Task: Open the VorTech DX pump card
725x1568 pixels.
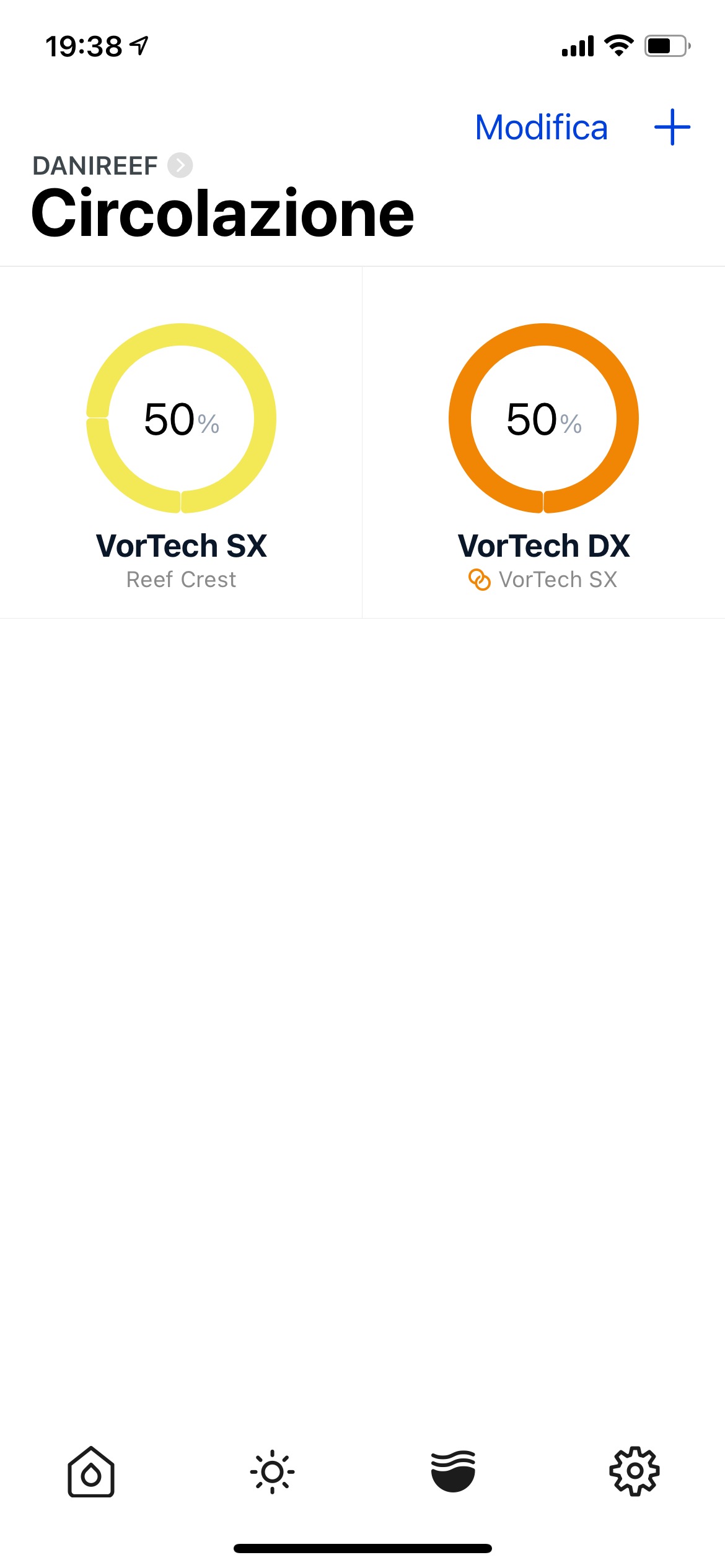Action: [x=544, y=442]
